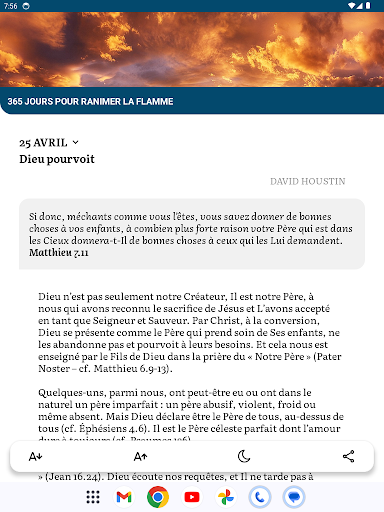Viewport: 384px width, 512px height.
Task: Open Google Photos from the taskbar
Action: [x=226, y=497]
